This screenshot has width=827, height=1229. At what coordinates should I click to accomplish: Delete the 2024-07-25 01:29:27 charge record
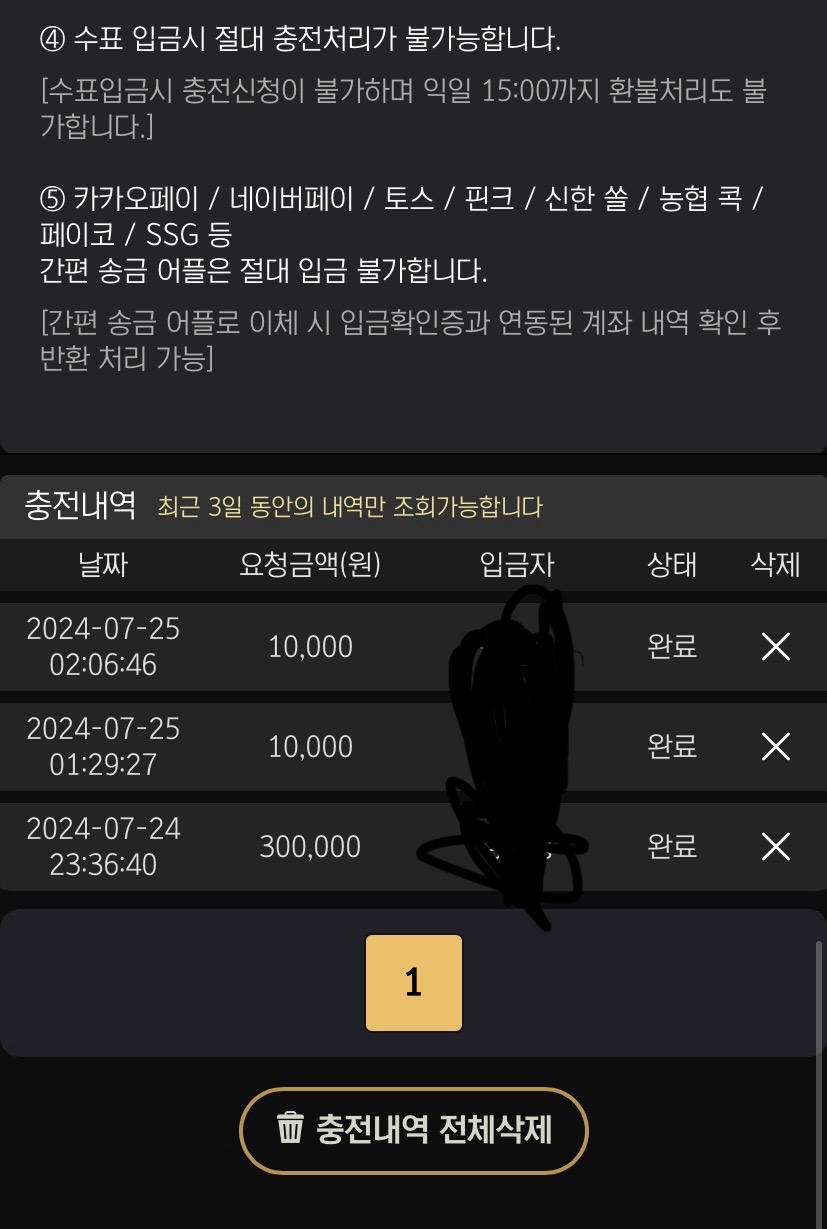point(776,747)
